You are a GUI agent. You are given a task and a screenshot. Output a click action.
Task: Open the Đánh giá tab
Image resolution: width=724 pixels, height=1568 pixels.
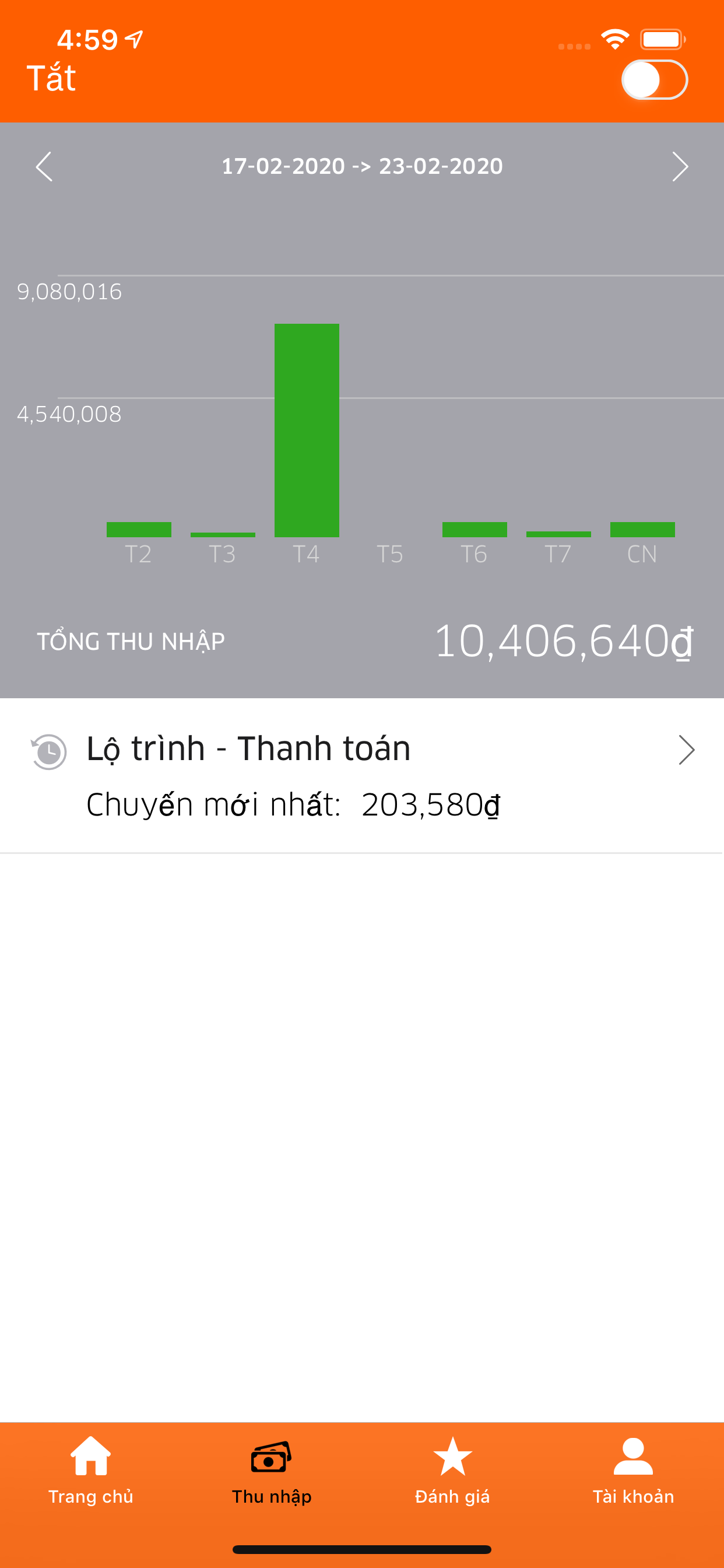(x=452, y=1470)
